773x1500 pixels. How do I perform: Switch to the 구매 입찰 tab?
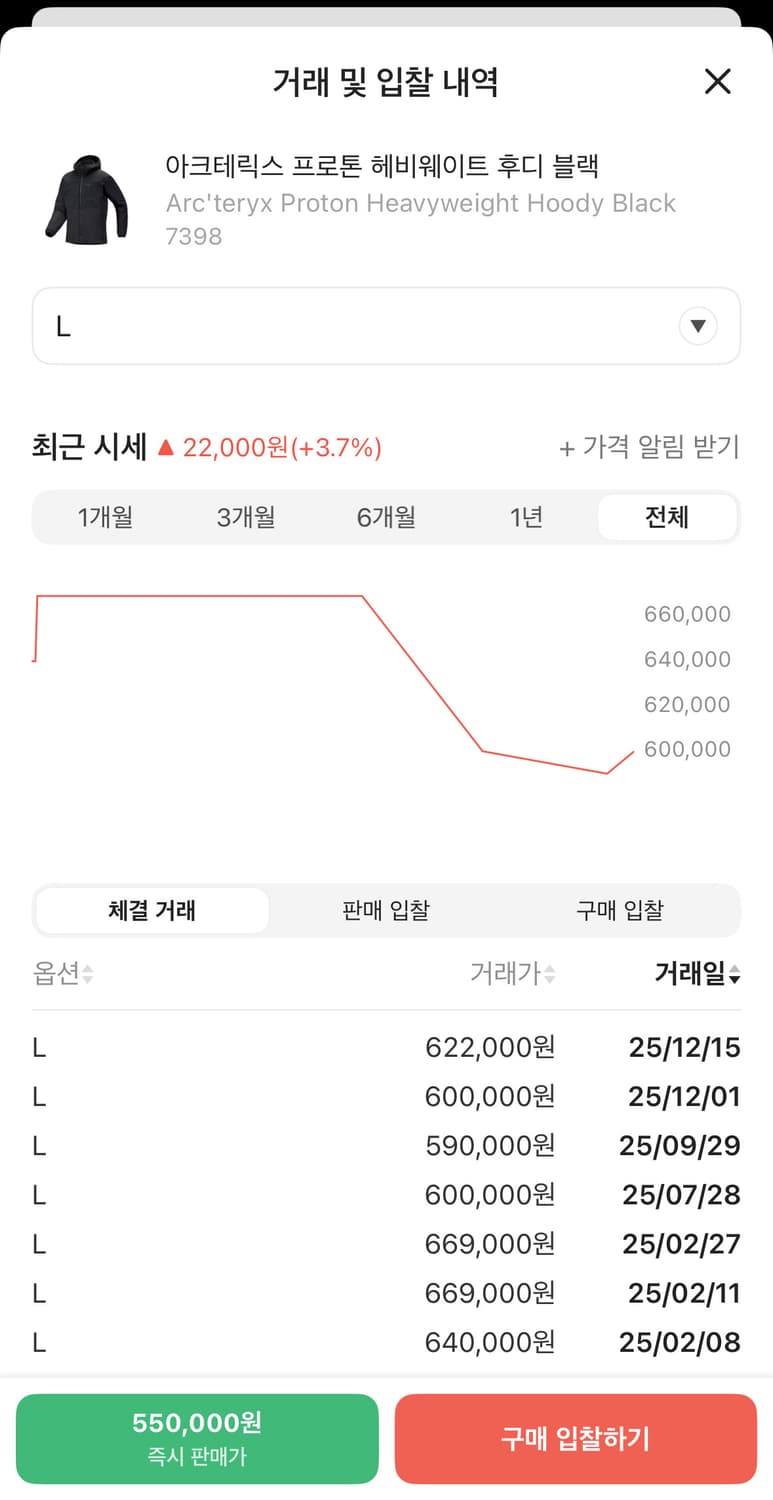pos(619,910)
